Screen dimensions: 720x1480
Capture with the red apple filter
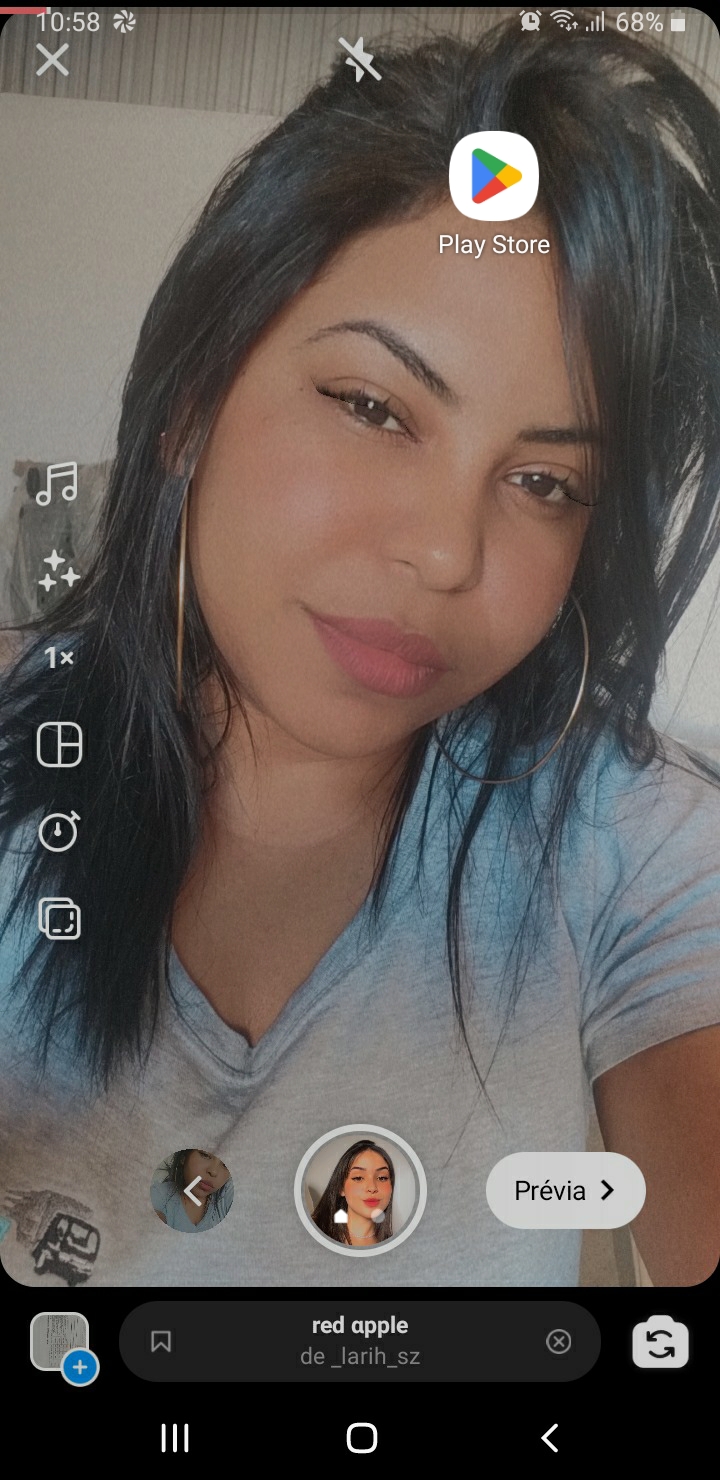click(x=360, y=1190)
